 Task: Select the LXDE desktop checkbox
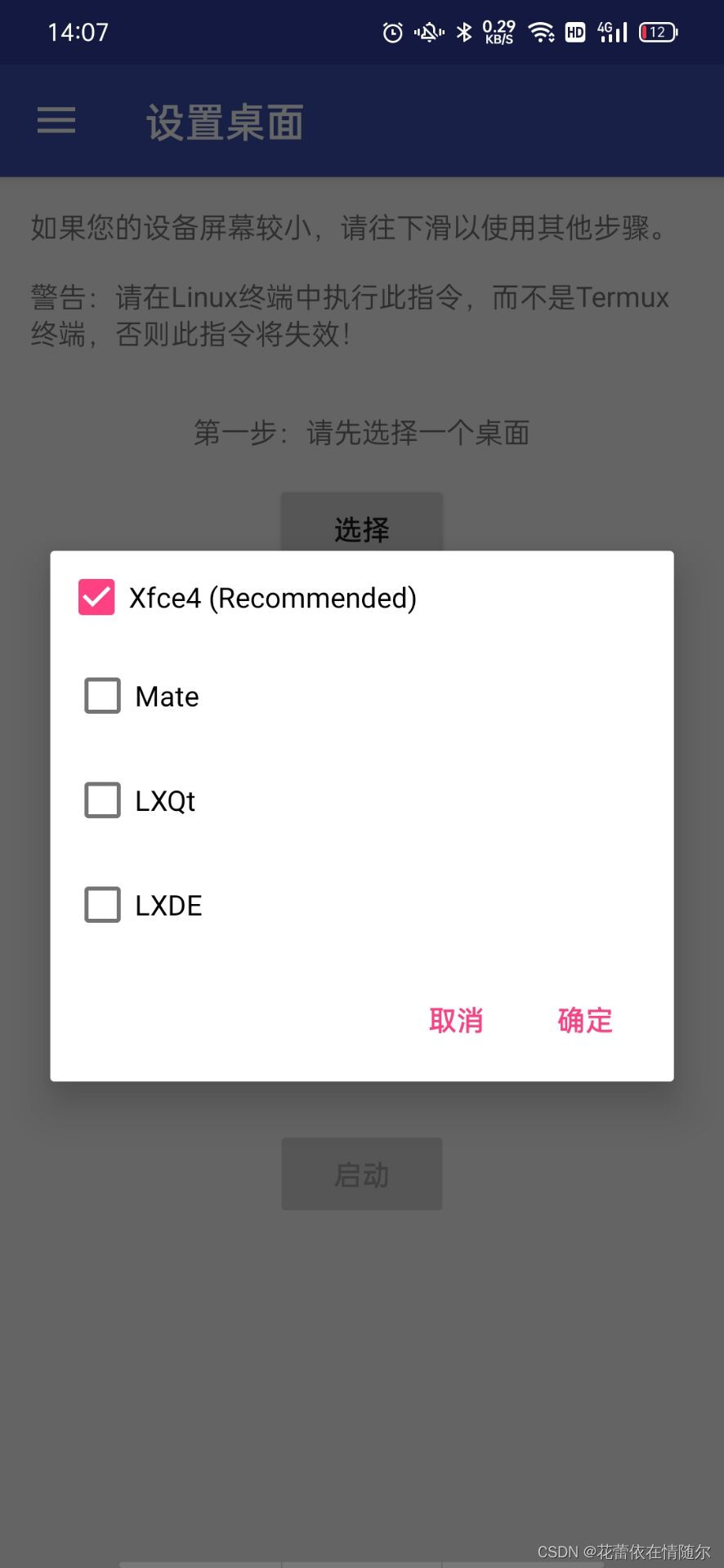click(101, 905)
